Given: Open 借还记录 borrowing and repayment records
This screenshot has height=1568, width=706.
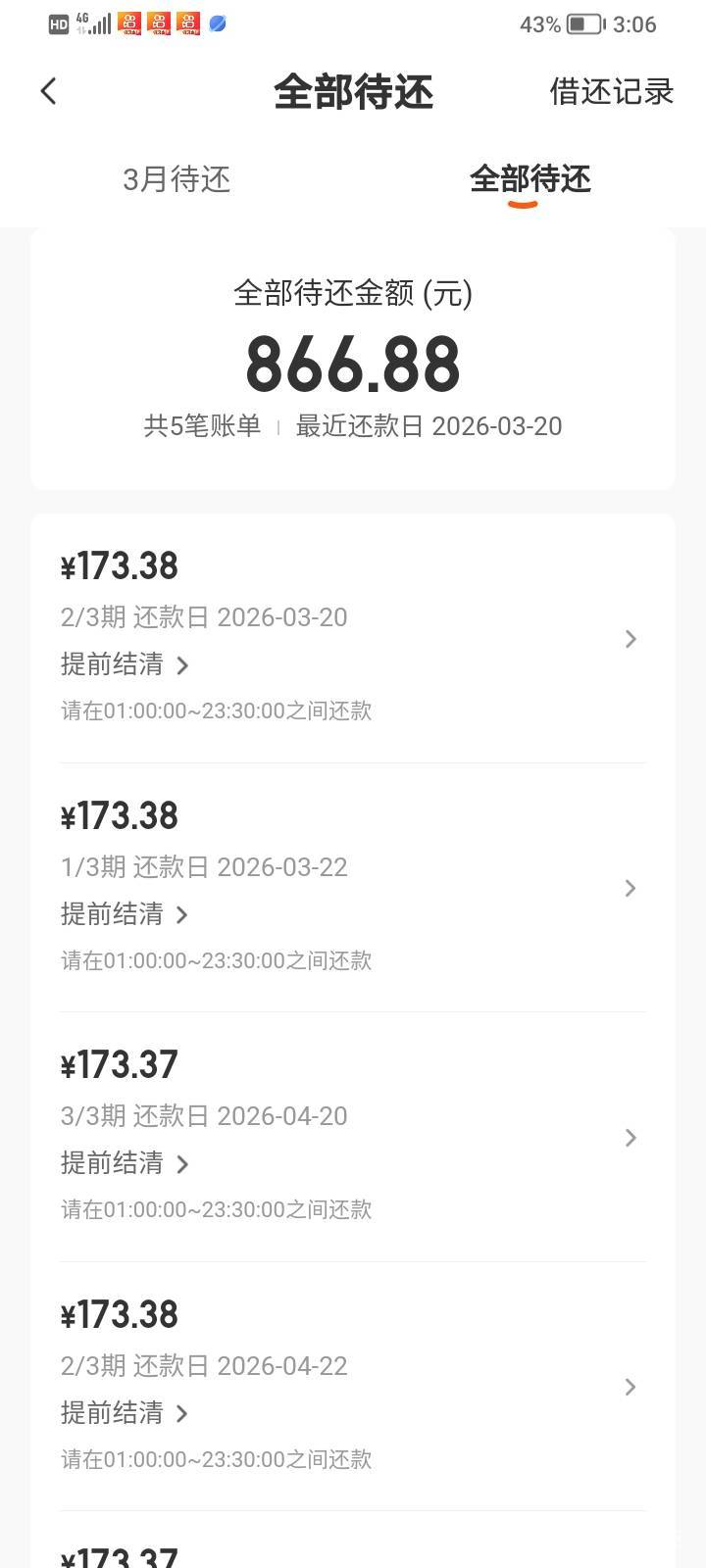Looking at the screenshot, I should point(611,91).
